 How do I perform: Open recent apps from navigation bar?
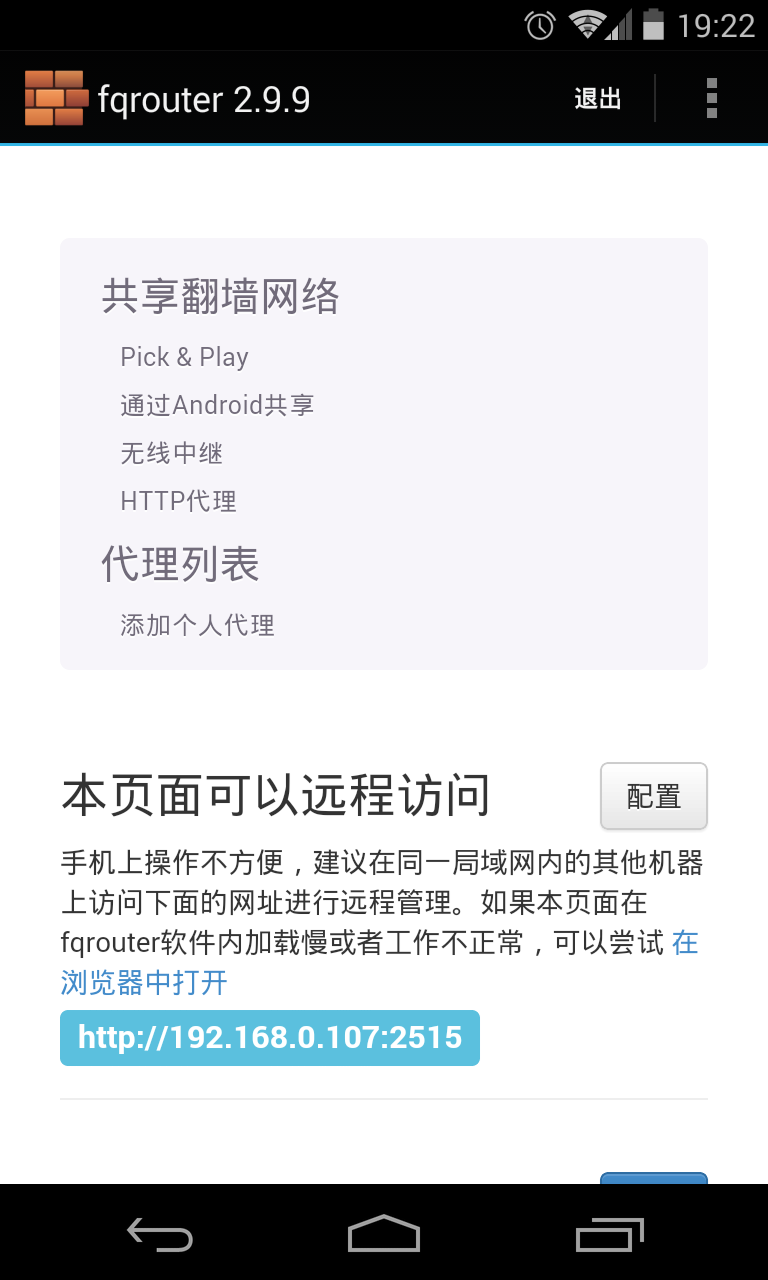coord(609,1235)
